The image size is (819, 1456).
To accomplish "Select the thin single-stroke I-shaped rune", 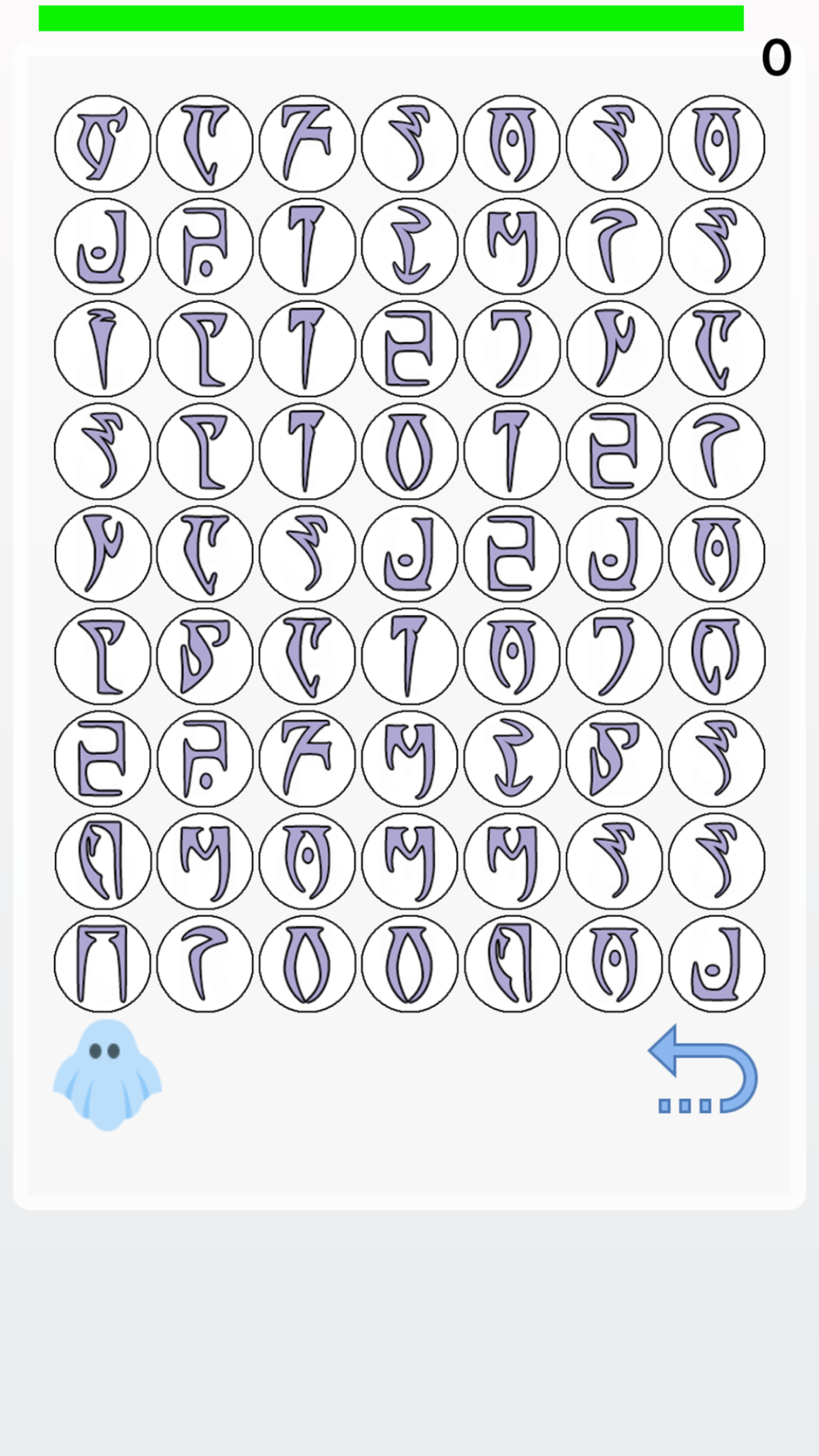I will pyautogui.click(x=102, y=349).
